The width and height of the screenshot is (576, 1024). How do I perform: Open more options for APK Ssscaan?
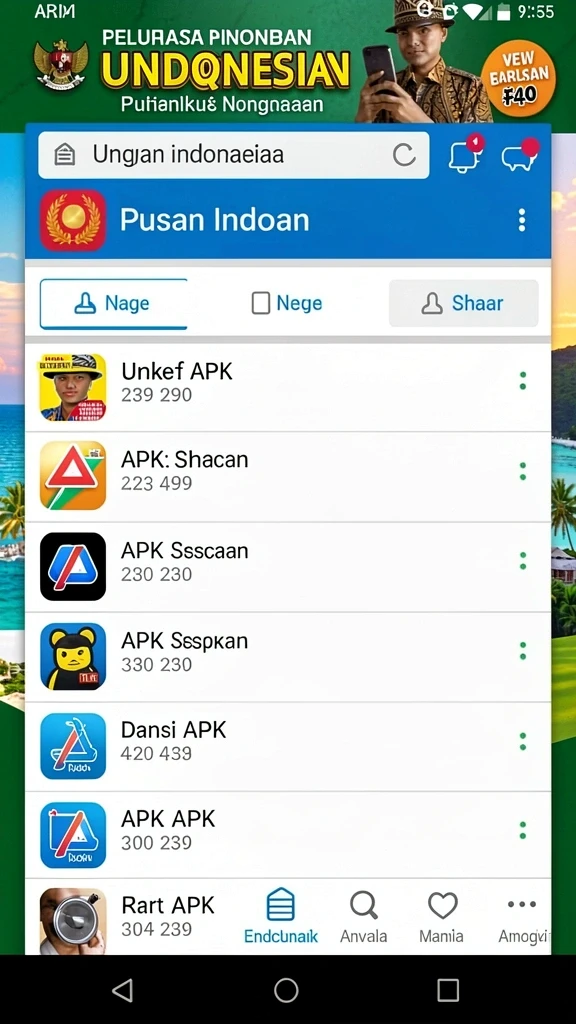pyautogui.click(x=522, y=561)
